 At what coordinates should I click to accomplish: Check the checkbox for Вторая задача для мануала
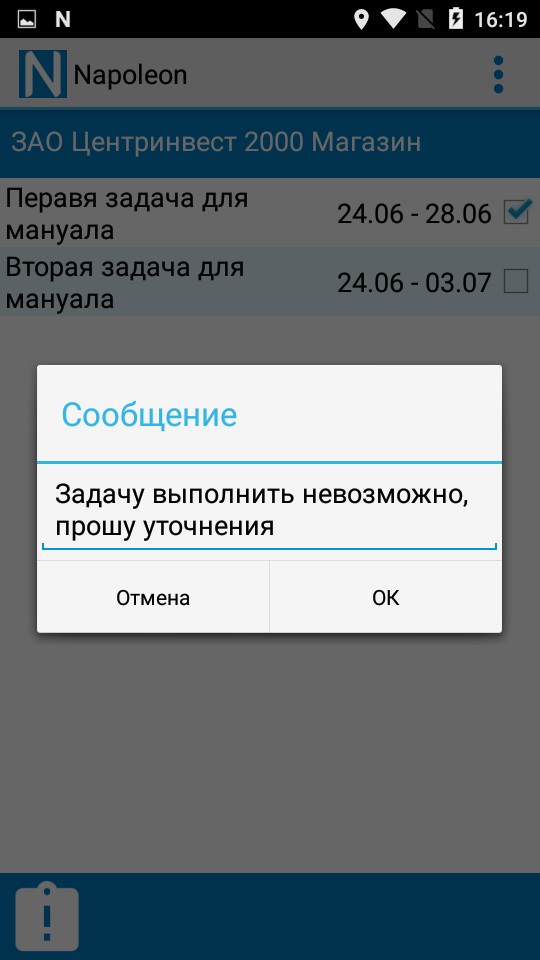(x=516, y=282)
